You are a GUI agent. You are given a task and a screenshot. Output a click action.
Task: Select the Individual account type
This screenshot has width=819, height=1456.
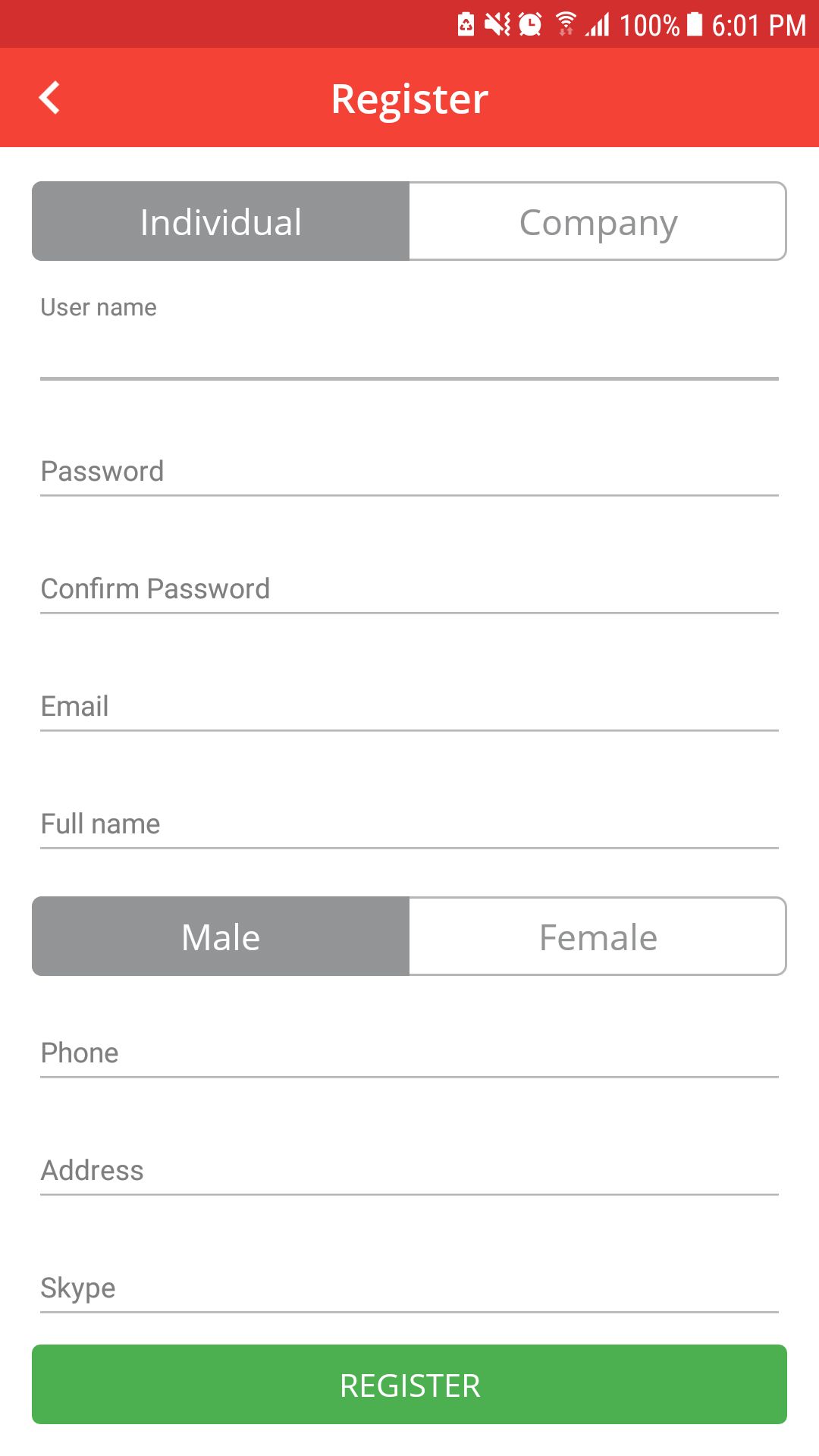pyautogui.click(x=221, y=221)
